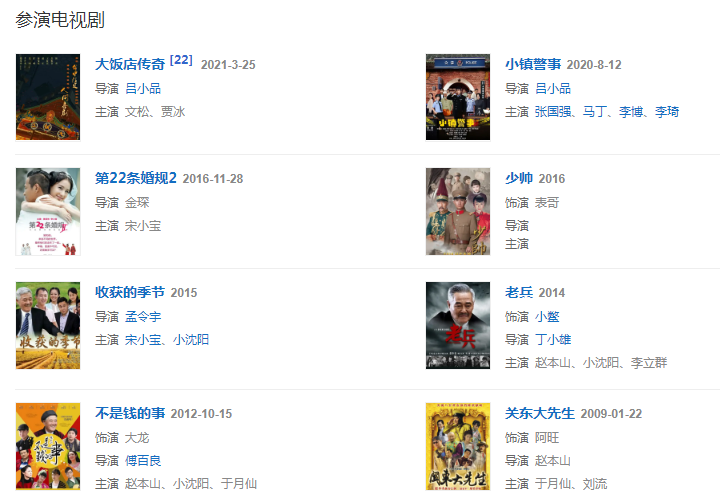Image resolution: width=720 pixels, height=501 pixels.
Task: Open director 丁小雄 link
Action: point(553,339)
